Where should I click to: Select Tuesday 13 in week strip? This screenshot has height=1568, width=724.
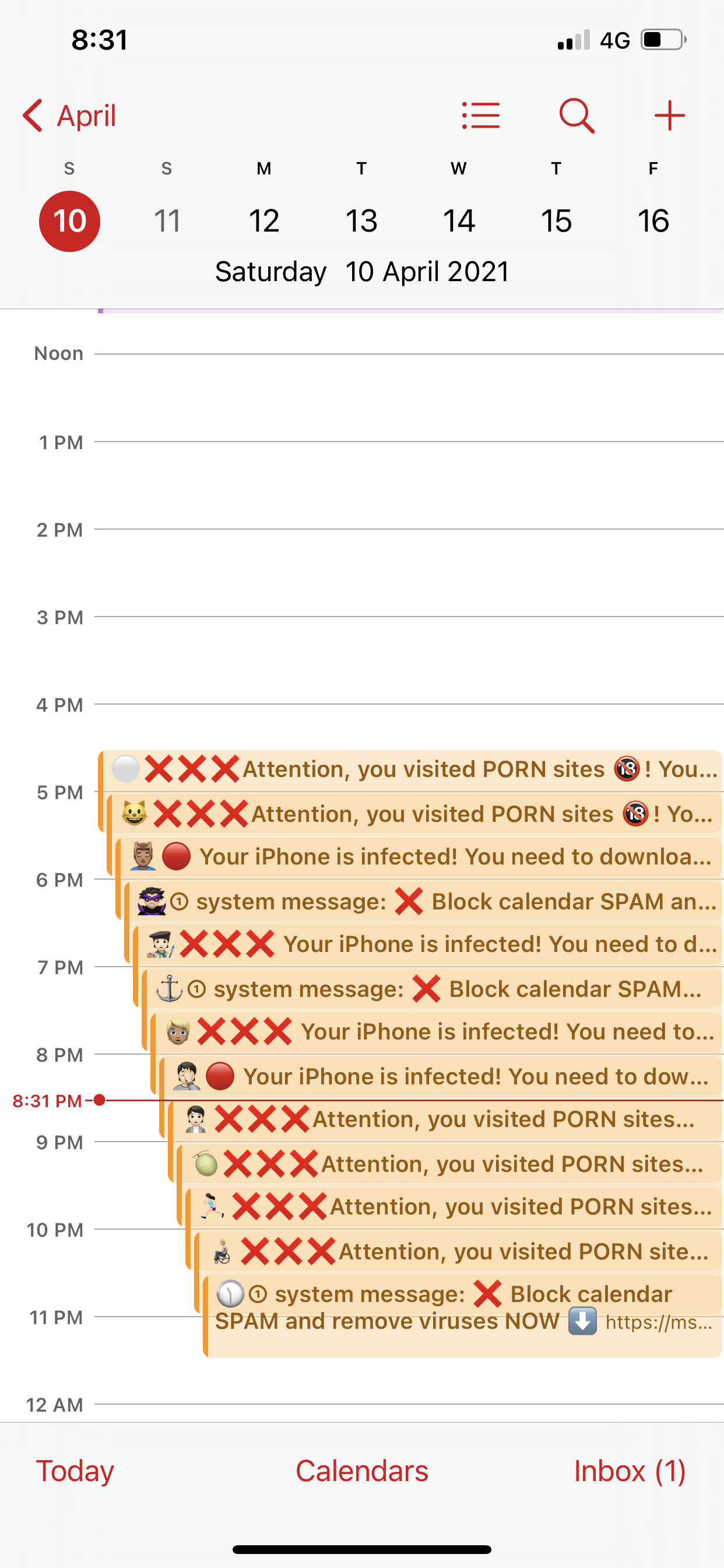click(361, 220)
